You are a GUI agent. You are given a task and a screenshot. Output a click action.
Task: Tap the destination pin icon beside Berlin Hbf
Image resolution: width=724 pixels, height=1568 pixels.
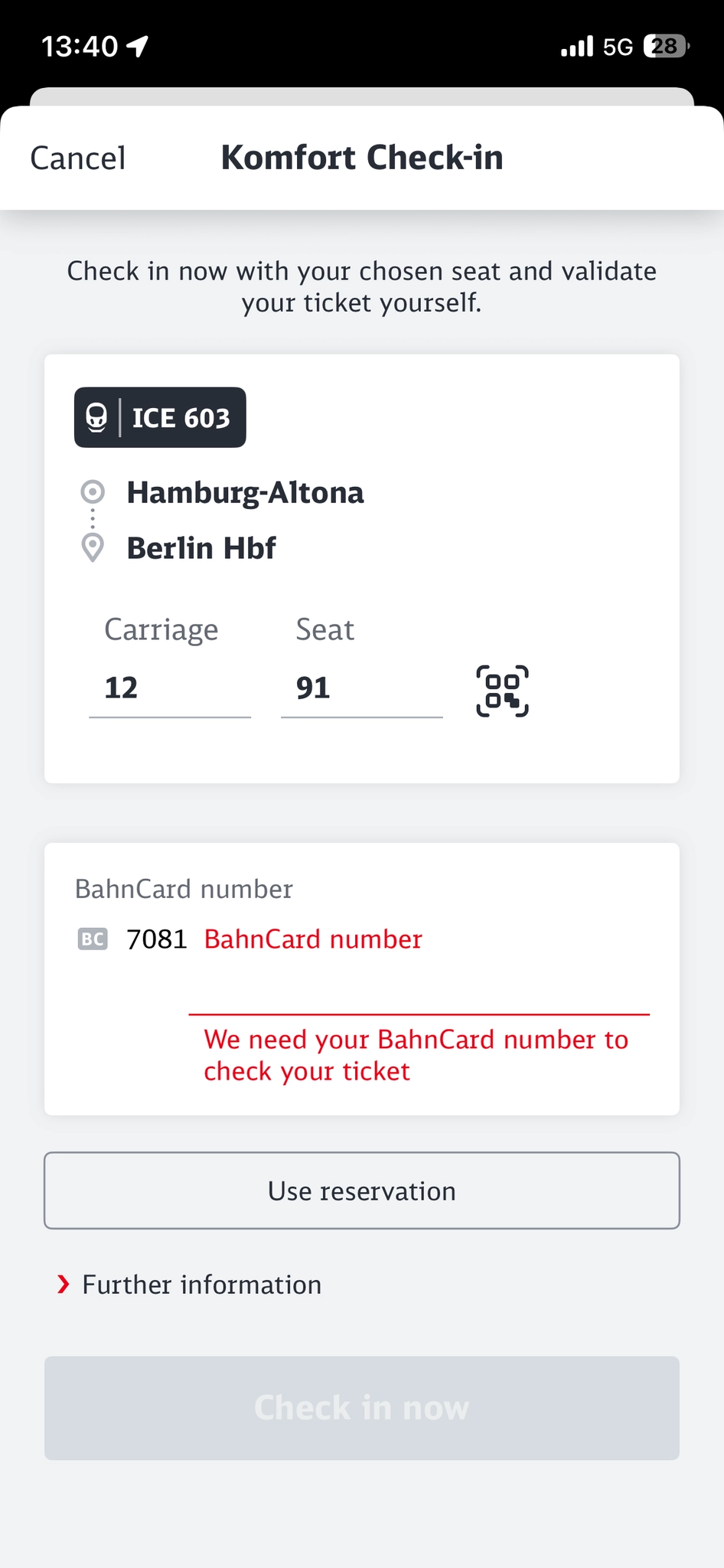point(92,547)
